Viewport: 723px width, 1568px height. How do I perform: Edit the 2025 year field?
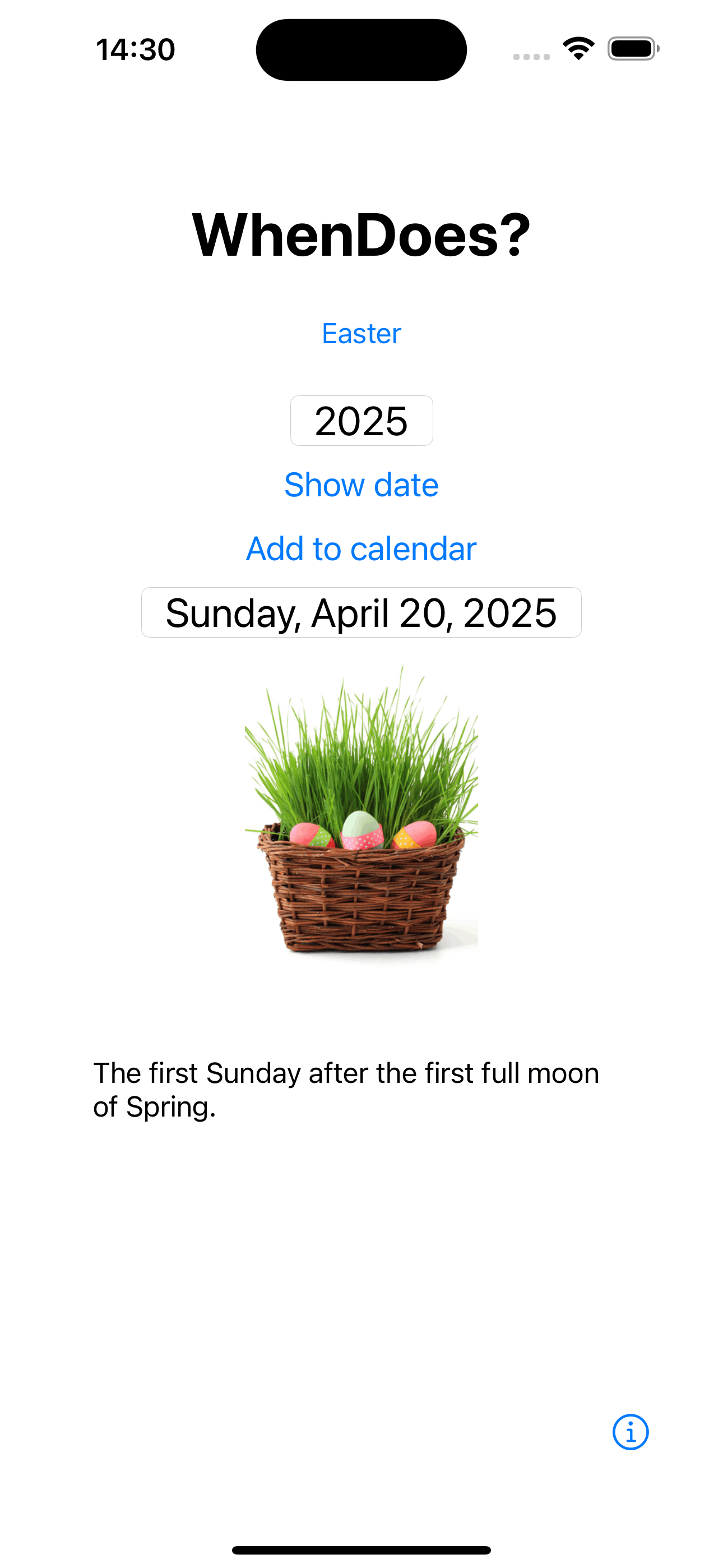[361, 421]
